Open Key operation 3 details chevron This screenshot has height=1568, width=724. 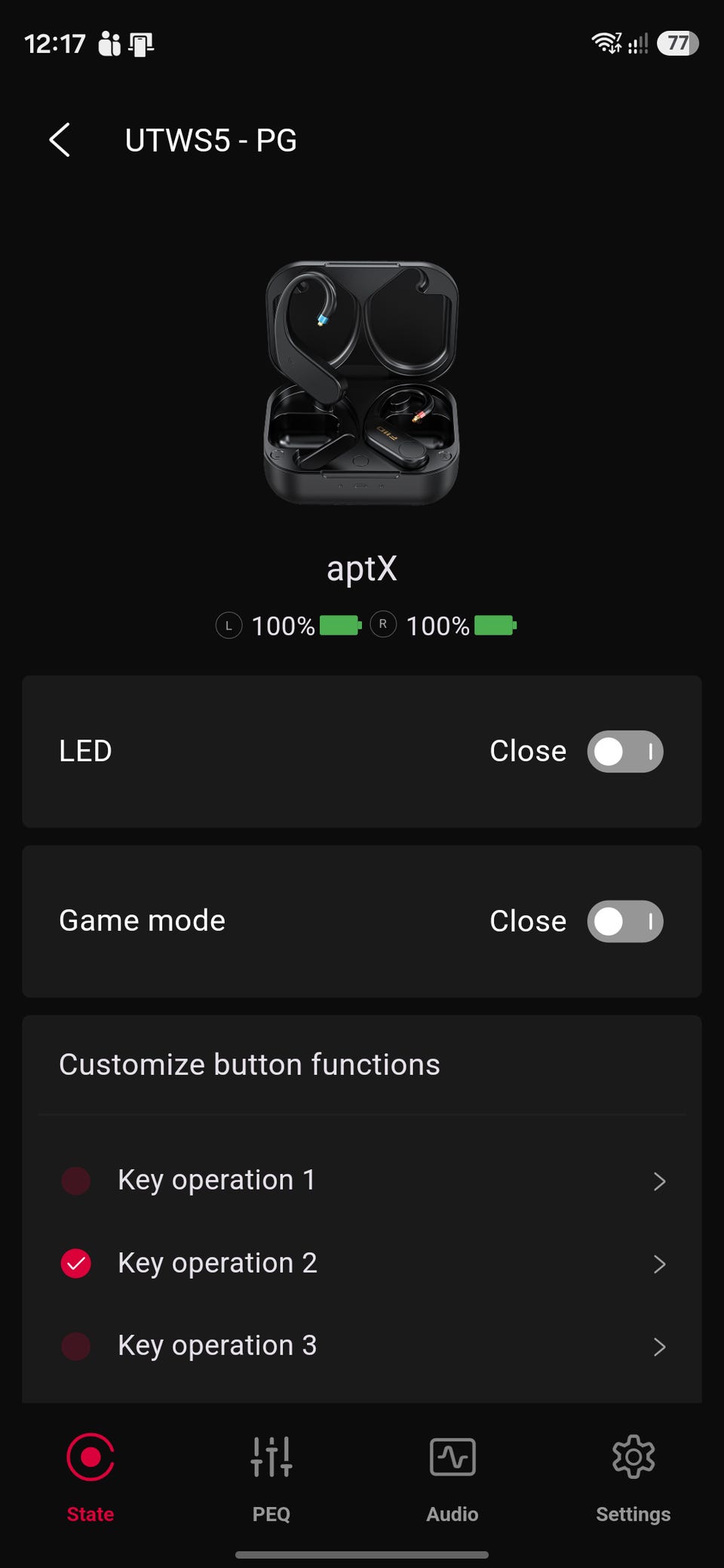point(659,1347)
